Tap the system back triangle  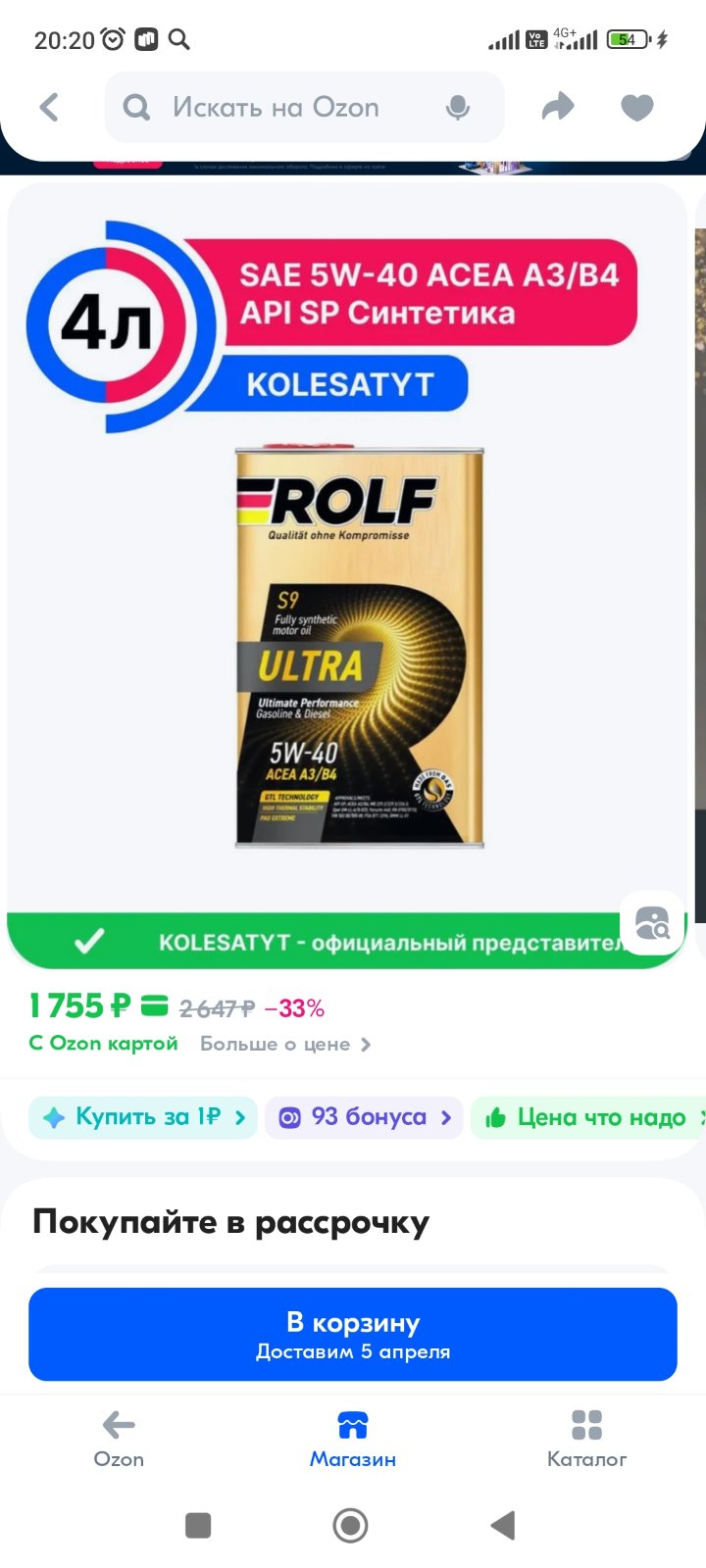coord(503,1525)
